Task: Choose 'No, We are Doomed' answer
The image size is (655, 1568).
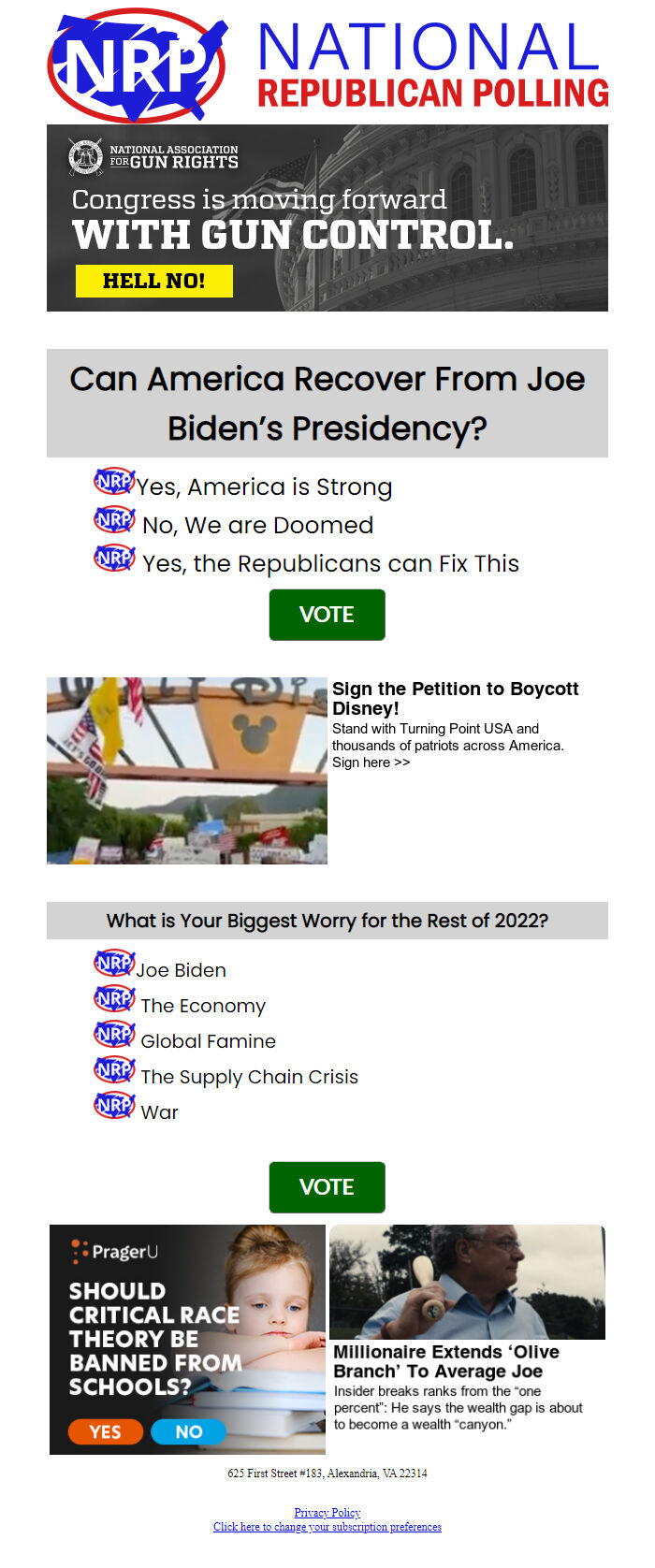Action: (256, 526)
